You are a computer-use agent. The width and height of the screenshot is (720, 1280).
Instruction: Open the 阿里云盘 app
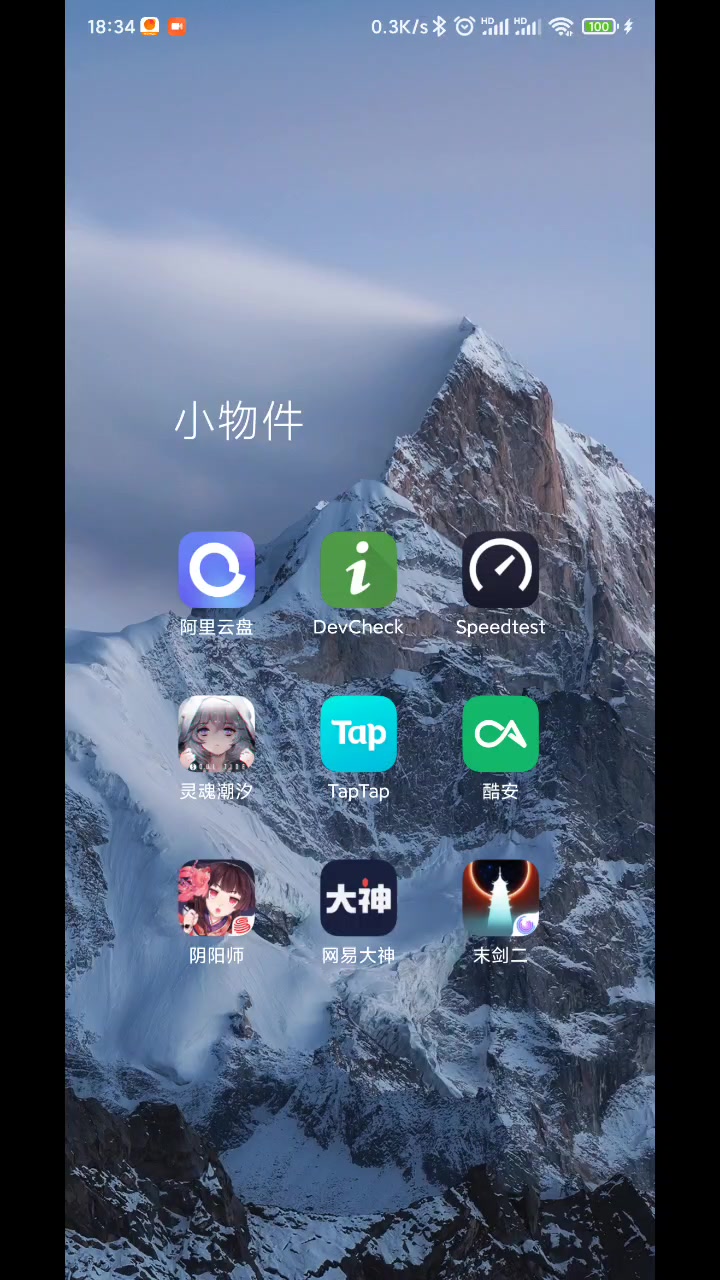[216, 570]
